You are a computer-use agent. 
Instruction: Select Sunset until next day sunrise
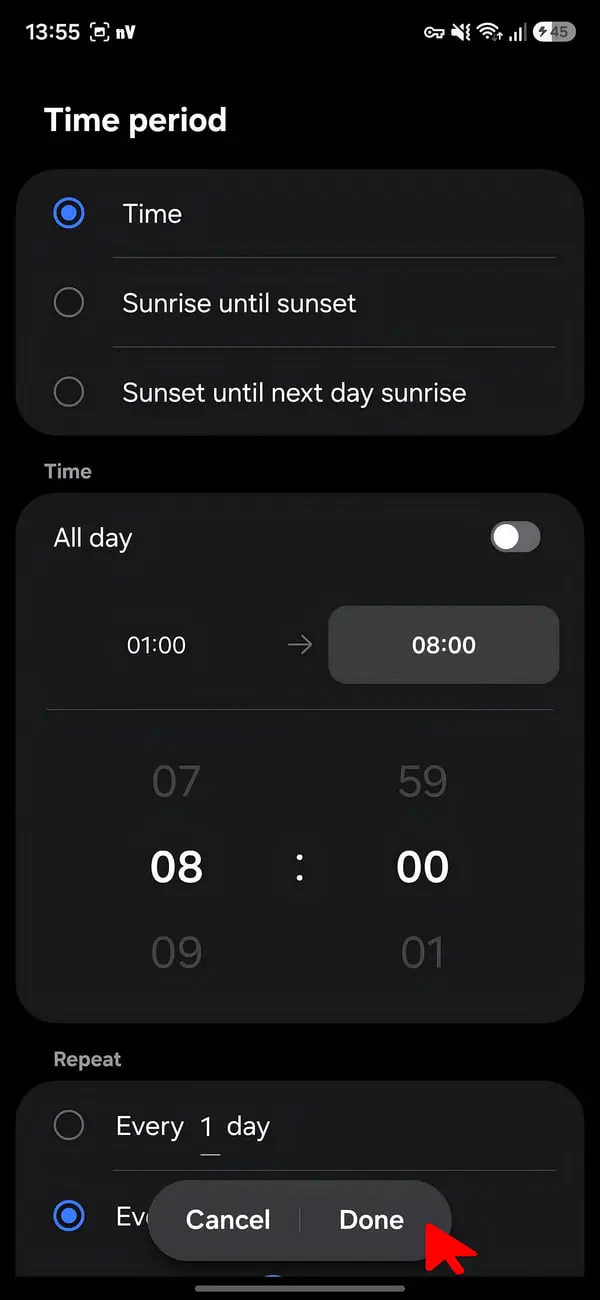[69, 392]
